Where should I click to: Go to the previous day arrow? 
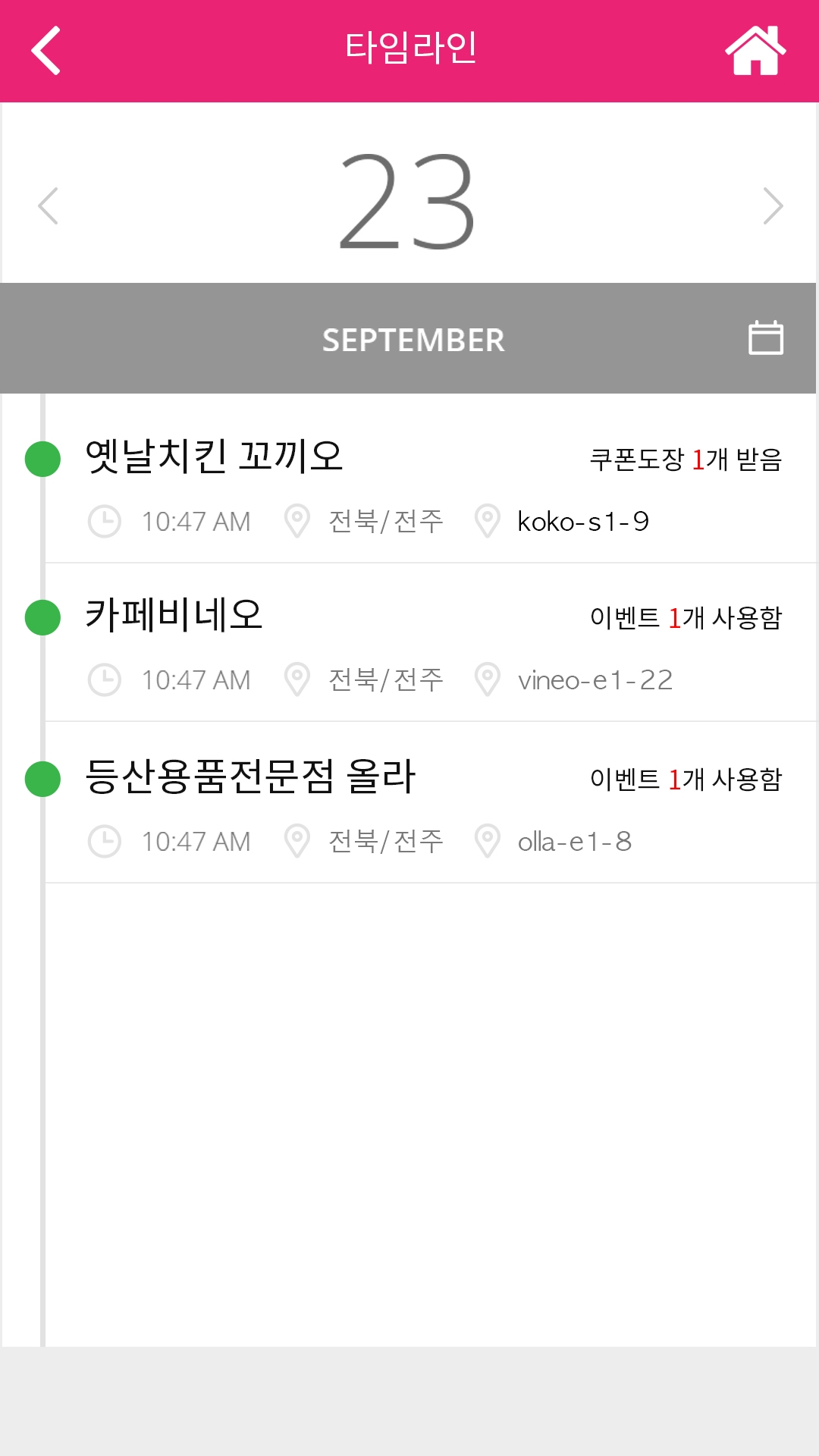(x=49, y=206)
